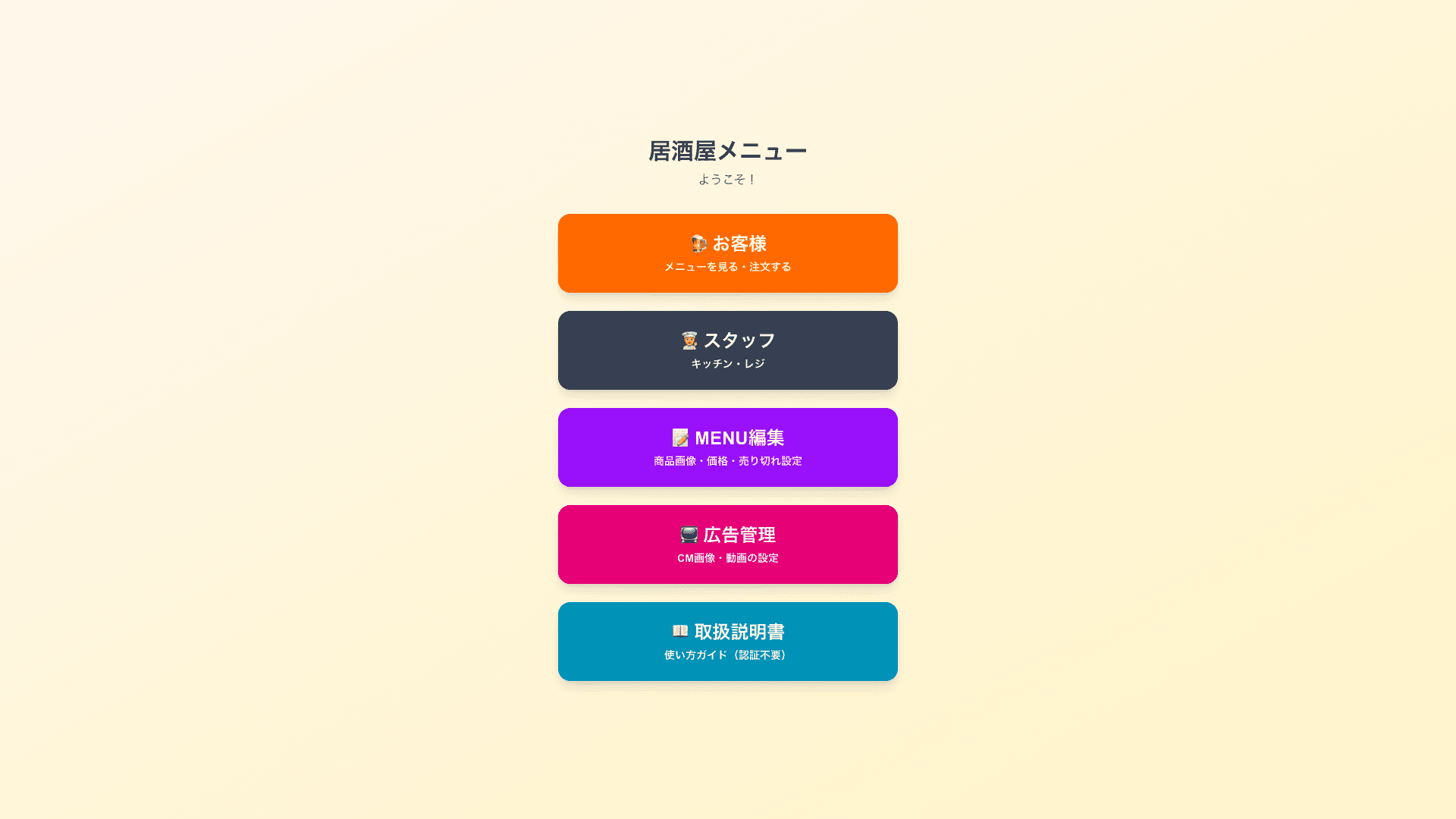Open the 取扱説明書 user guide

pos(727,642)
